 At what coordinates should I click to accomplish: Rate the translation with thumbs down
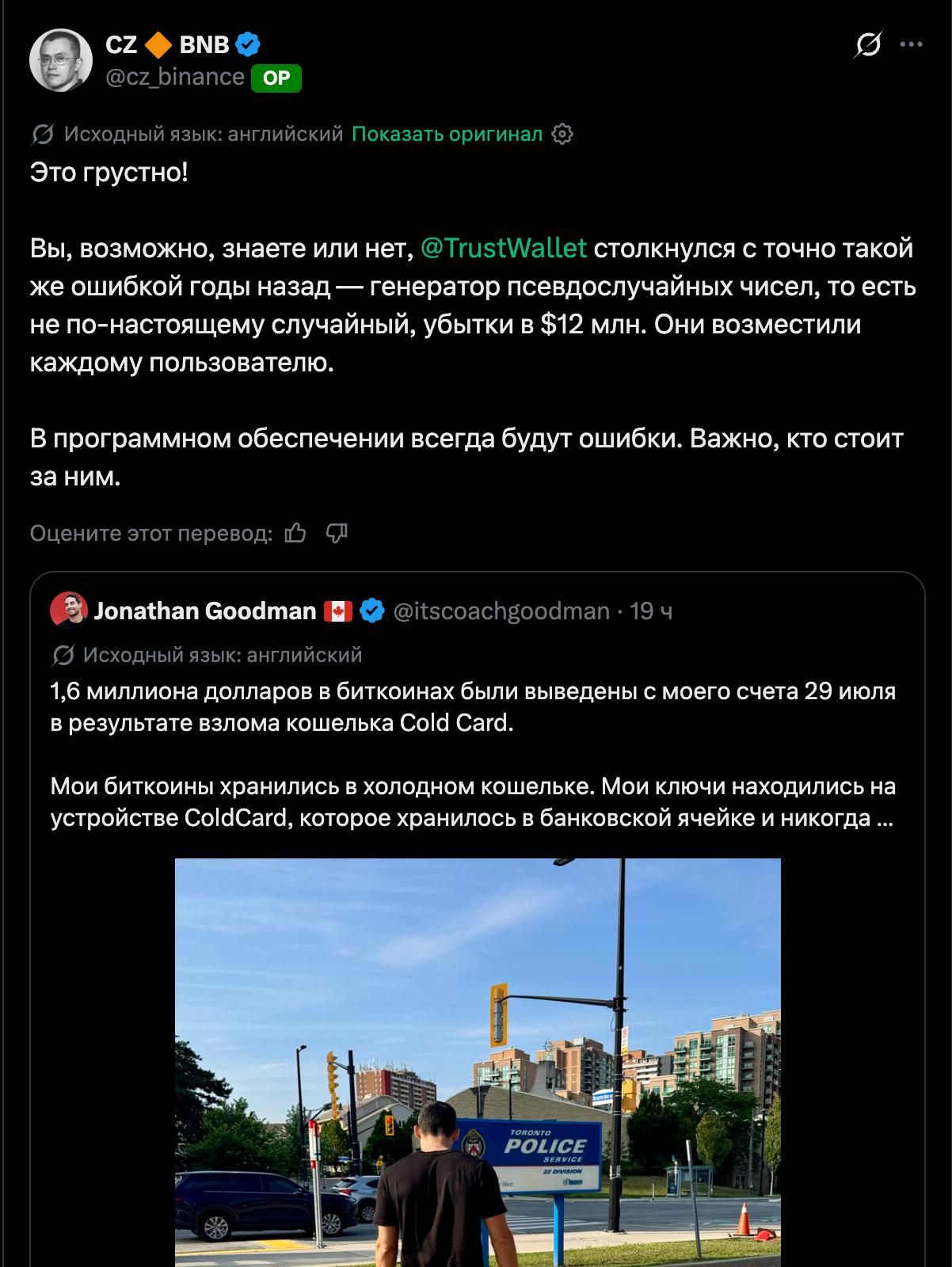337,533
